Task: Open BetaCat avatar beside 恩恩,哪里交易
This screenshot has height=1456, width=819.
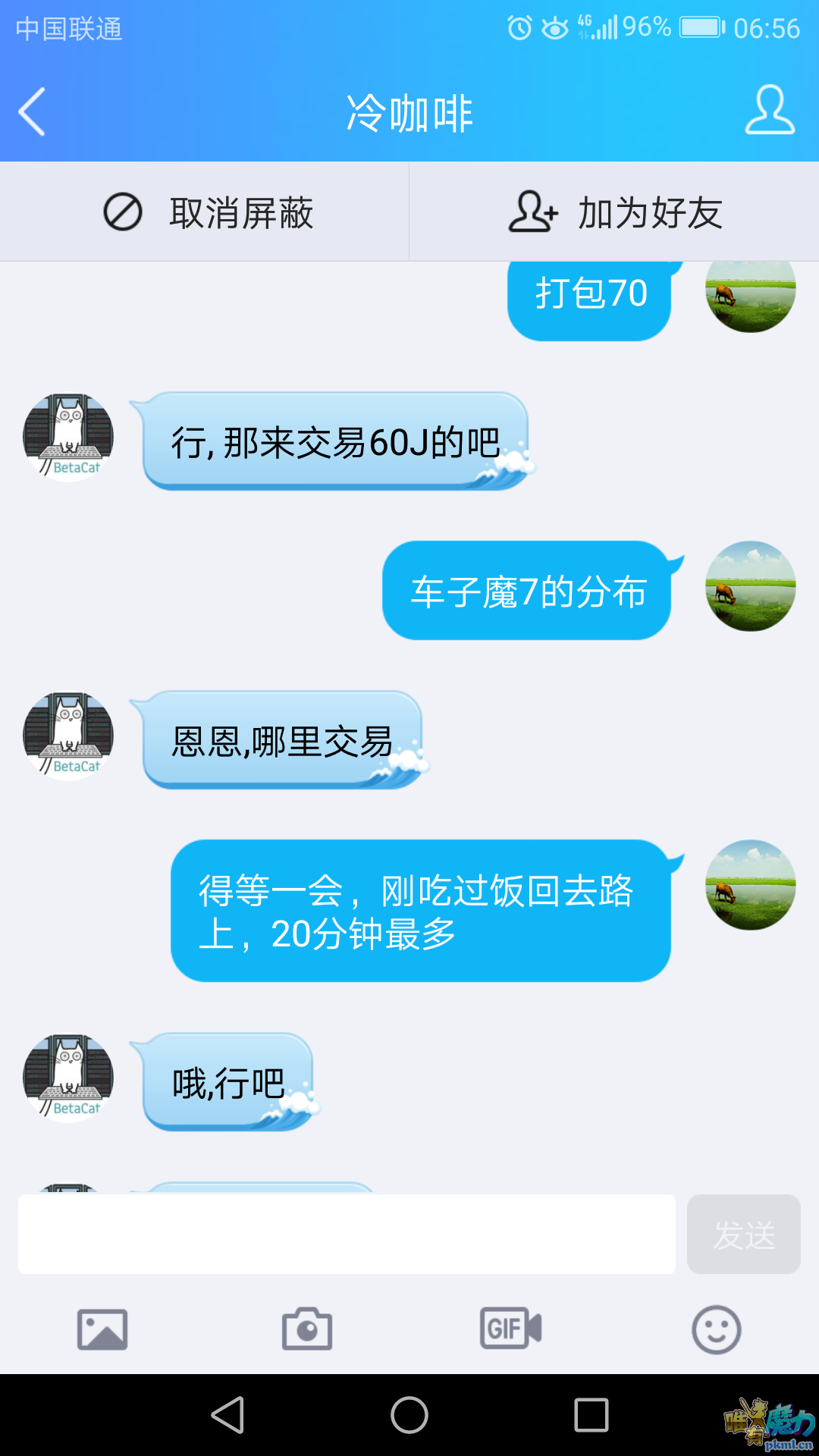Action: pos(68,736)
